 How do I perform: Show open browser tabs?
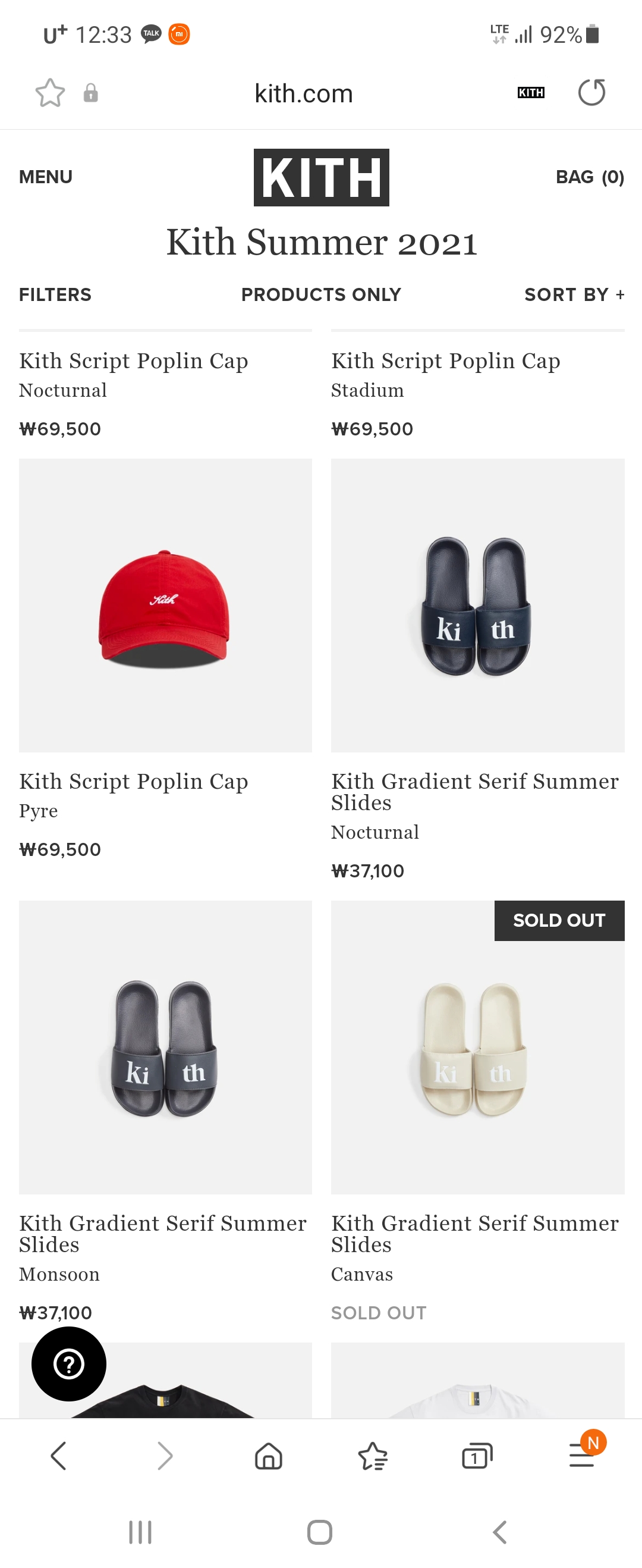(477, 1456)
